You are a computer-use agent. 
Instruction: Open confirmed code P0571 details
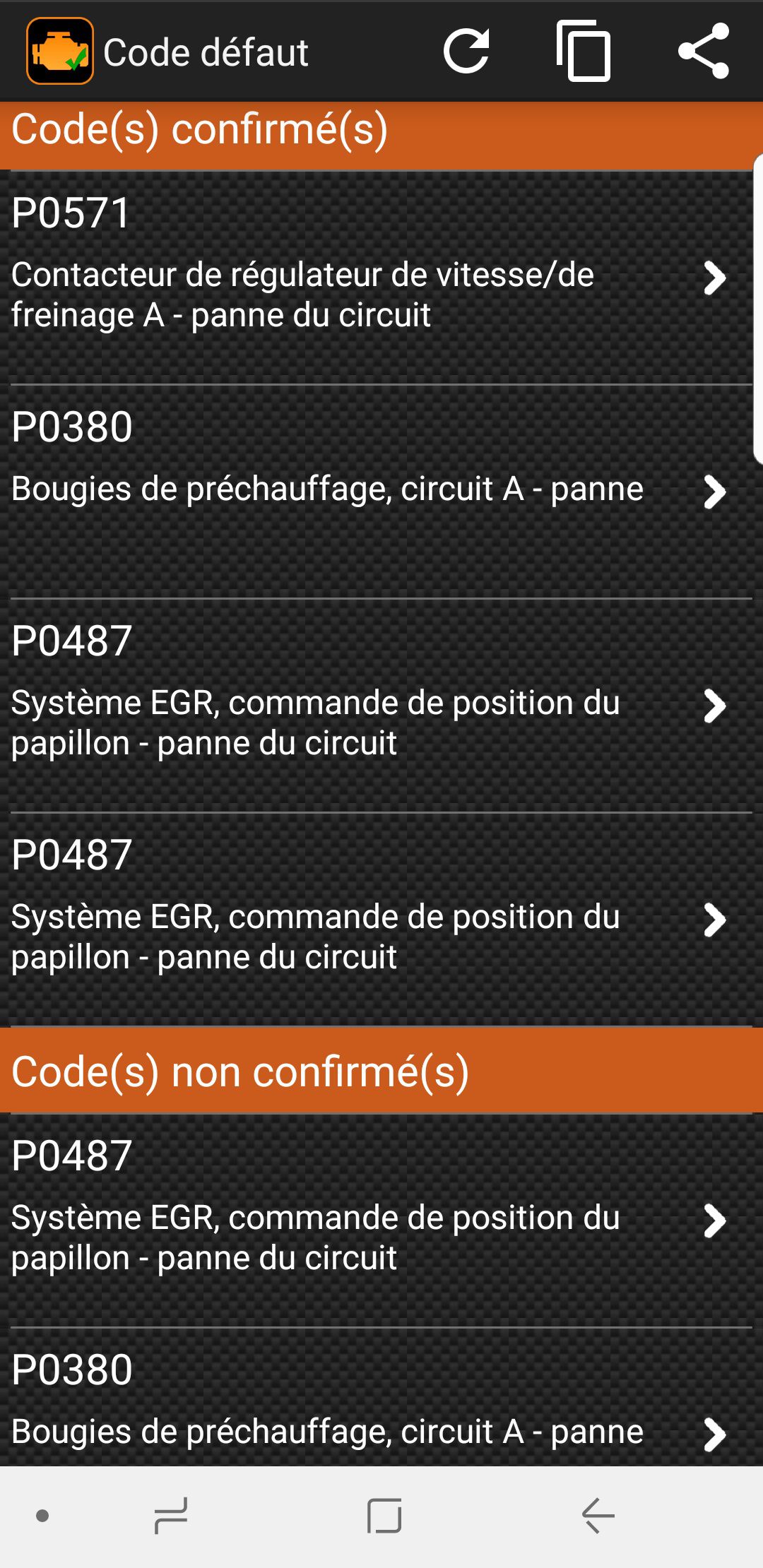(376, 278)
